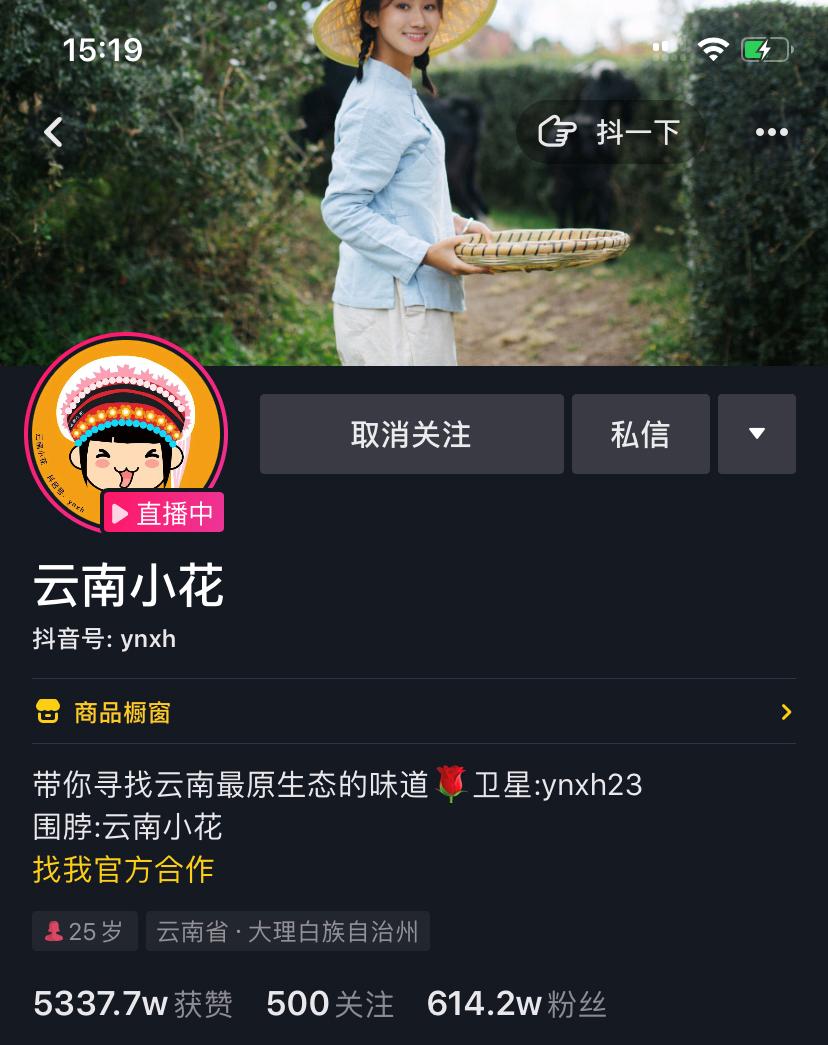This screenshot has height=1045, width=828.
Task: Expand the arrow next to 私信
Action: [x=757, y=433]
